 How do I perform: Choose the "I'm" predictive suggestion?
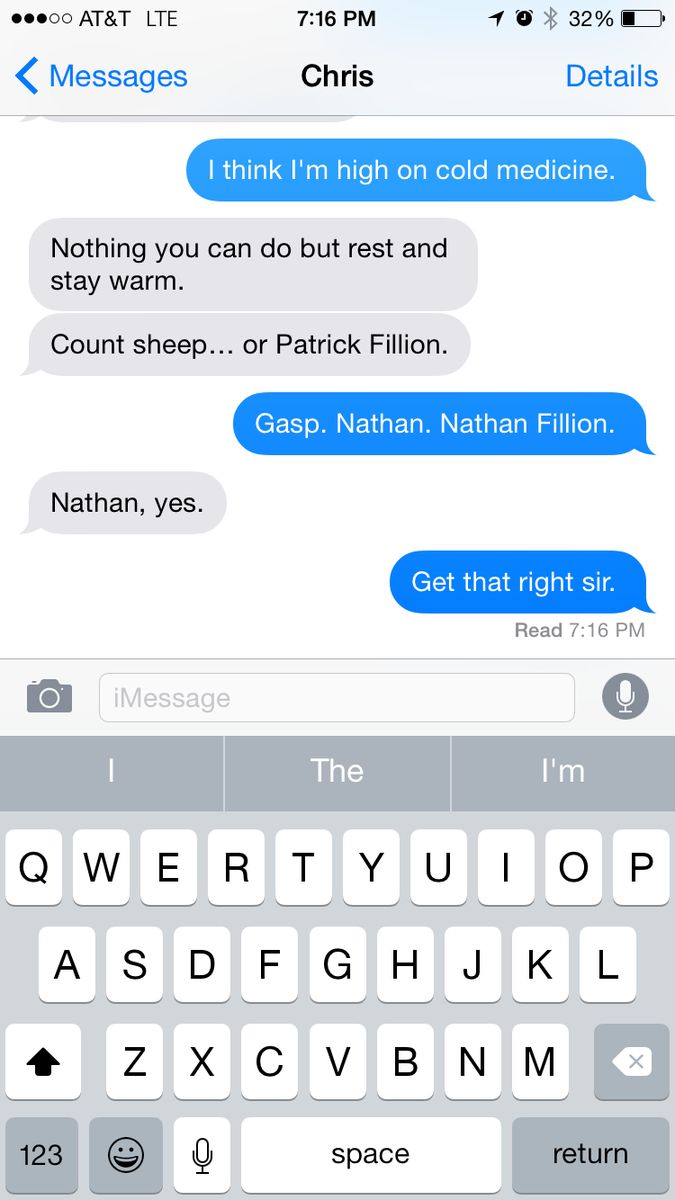(x=562, y=771)
